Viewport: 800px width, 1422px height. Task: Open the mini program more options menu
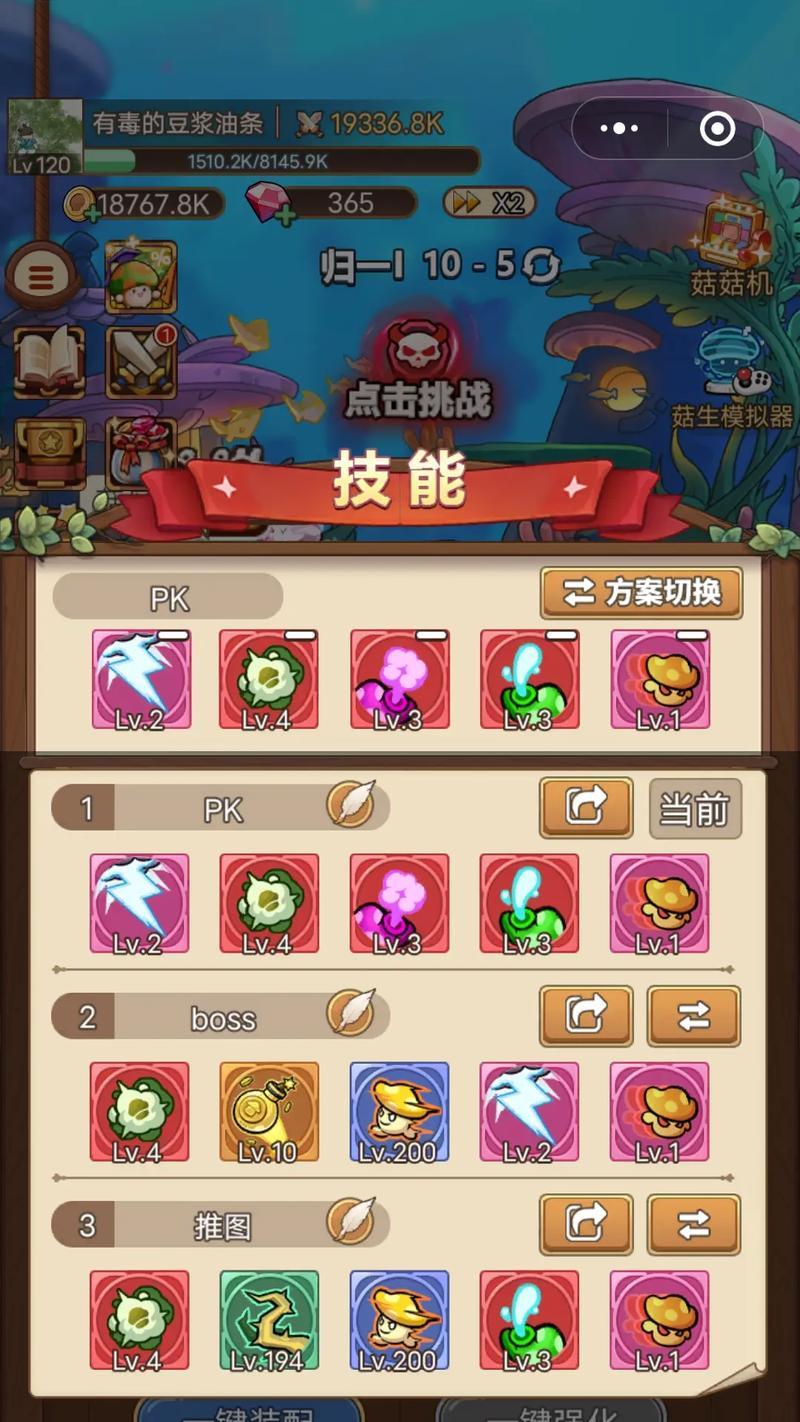(x=619, y=128)
